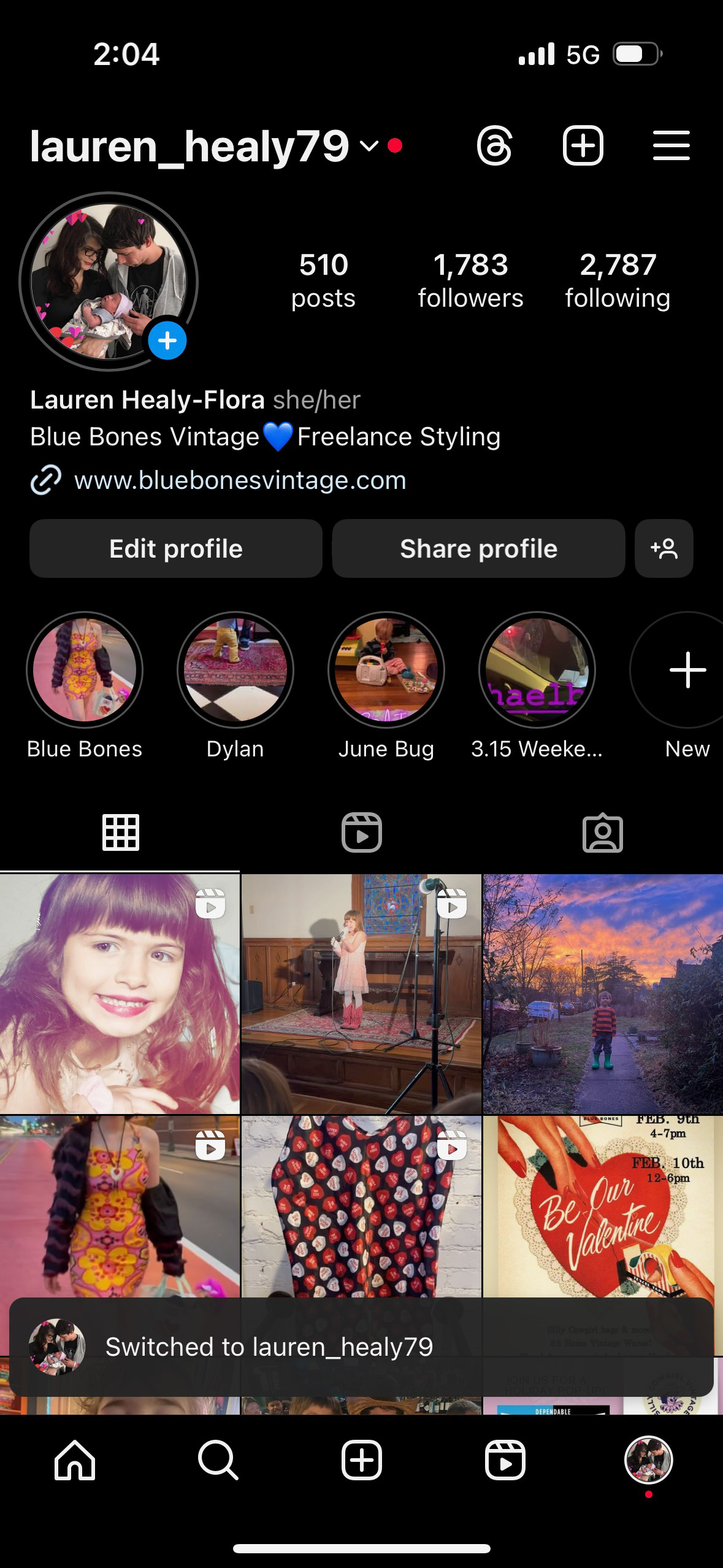This screenshot has height=1568, width=723.
Task: Create a New highlight
Action: [x=687, y=670]
